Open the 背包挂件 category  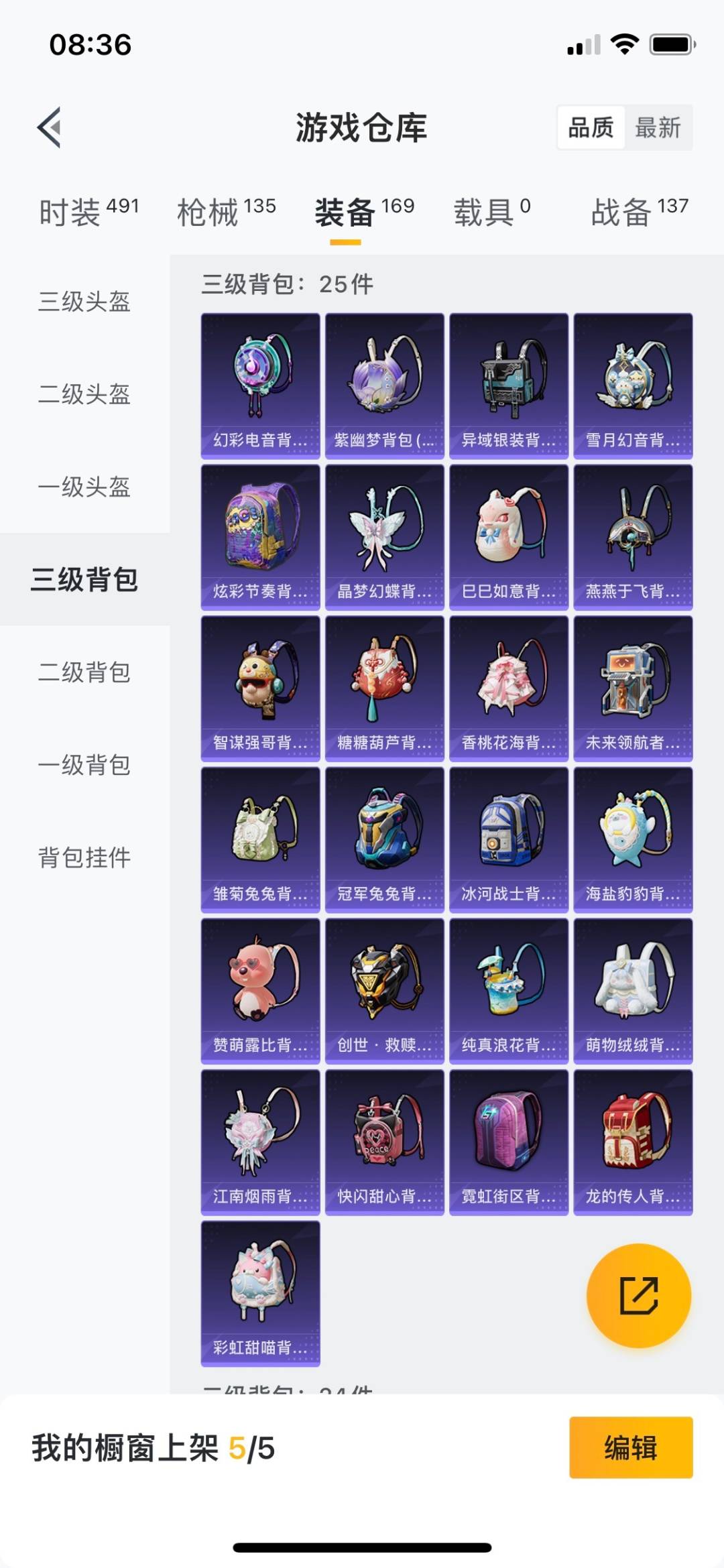pyautogui.click(x=84, y=857)
